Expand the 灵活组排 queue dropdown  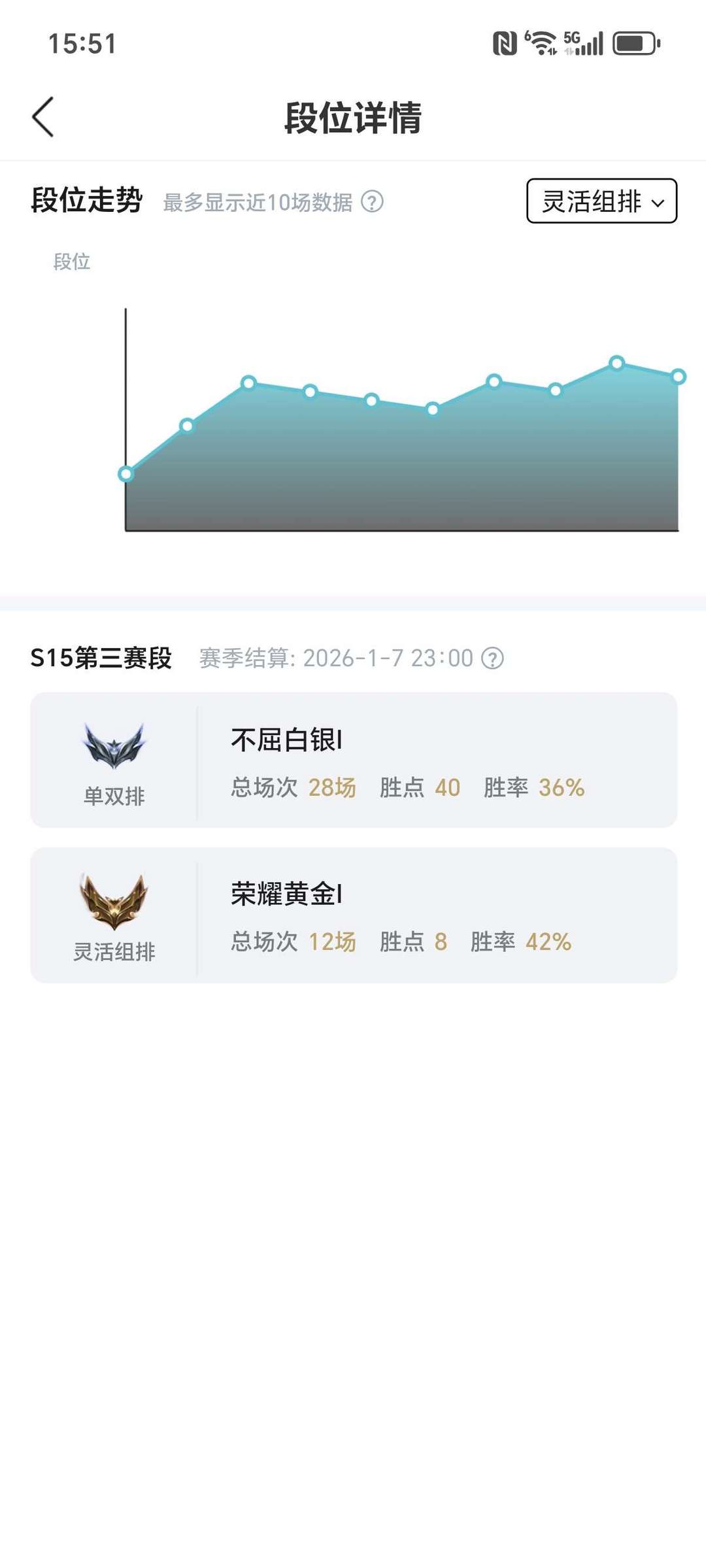coord(601,201)
